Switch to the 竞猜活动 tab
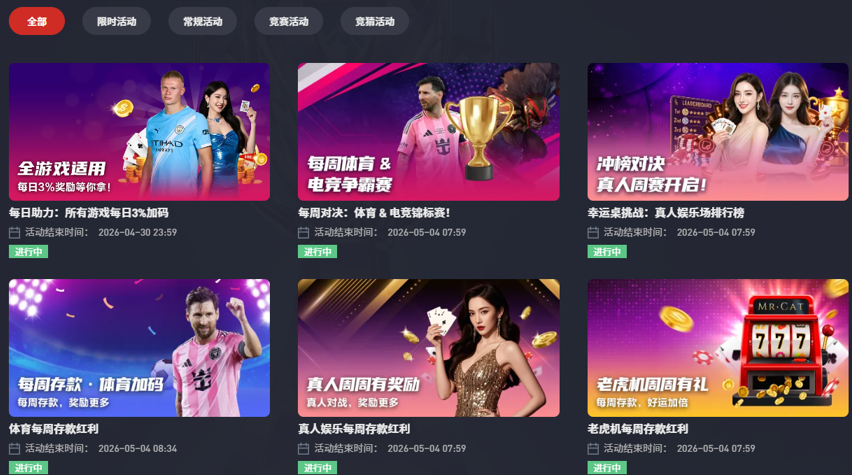Viewport: 852px width, 475px height. (x=375, y=21)
